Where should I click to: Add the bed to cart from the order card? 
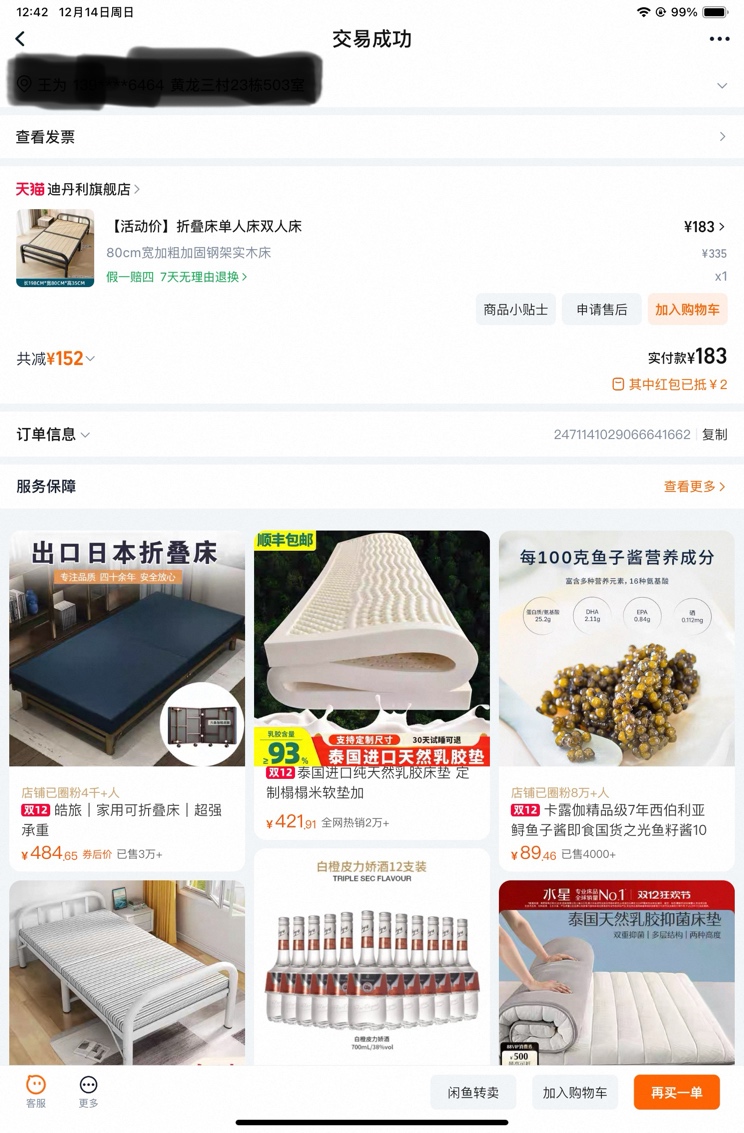(687, 310)
